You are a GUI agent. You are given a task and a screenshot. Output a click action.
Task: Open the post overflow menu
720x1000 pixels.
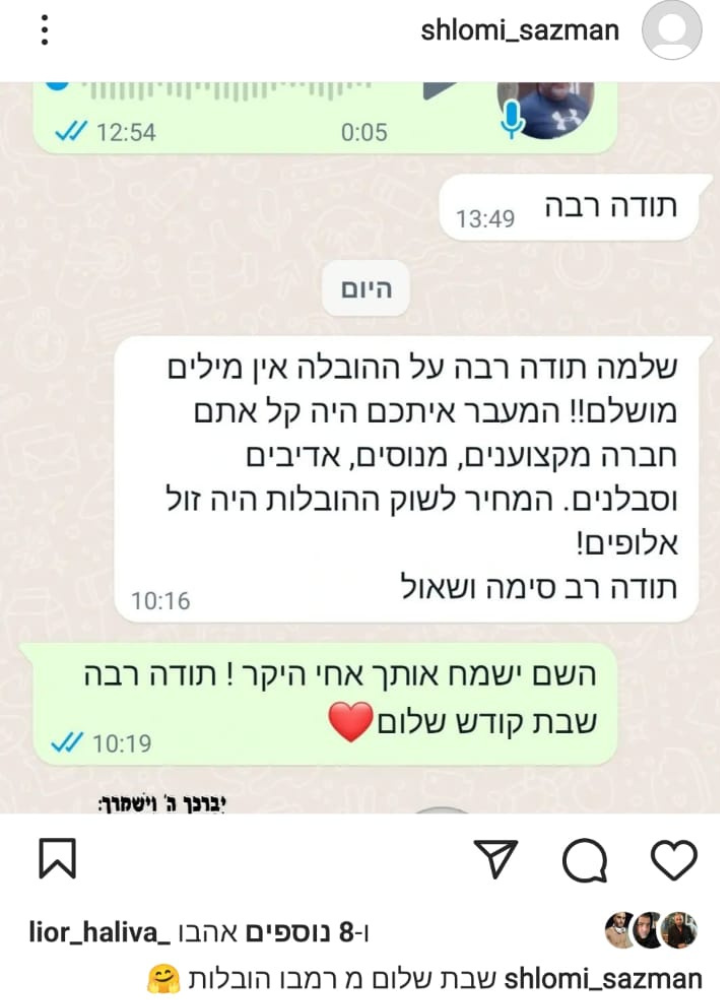pyautogui.click(x=44, y=30)
